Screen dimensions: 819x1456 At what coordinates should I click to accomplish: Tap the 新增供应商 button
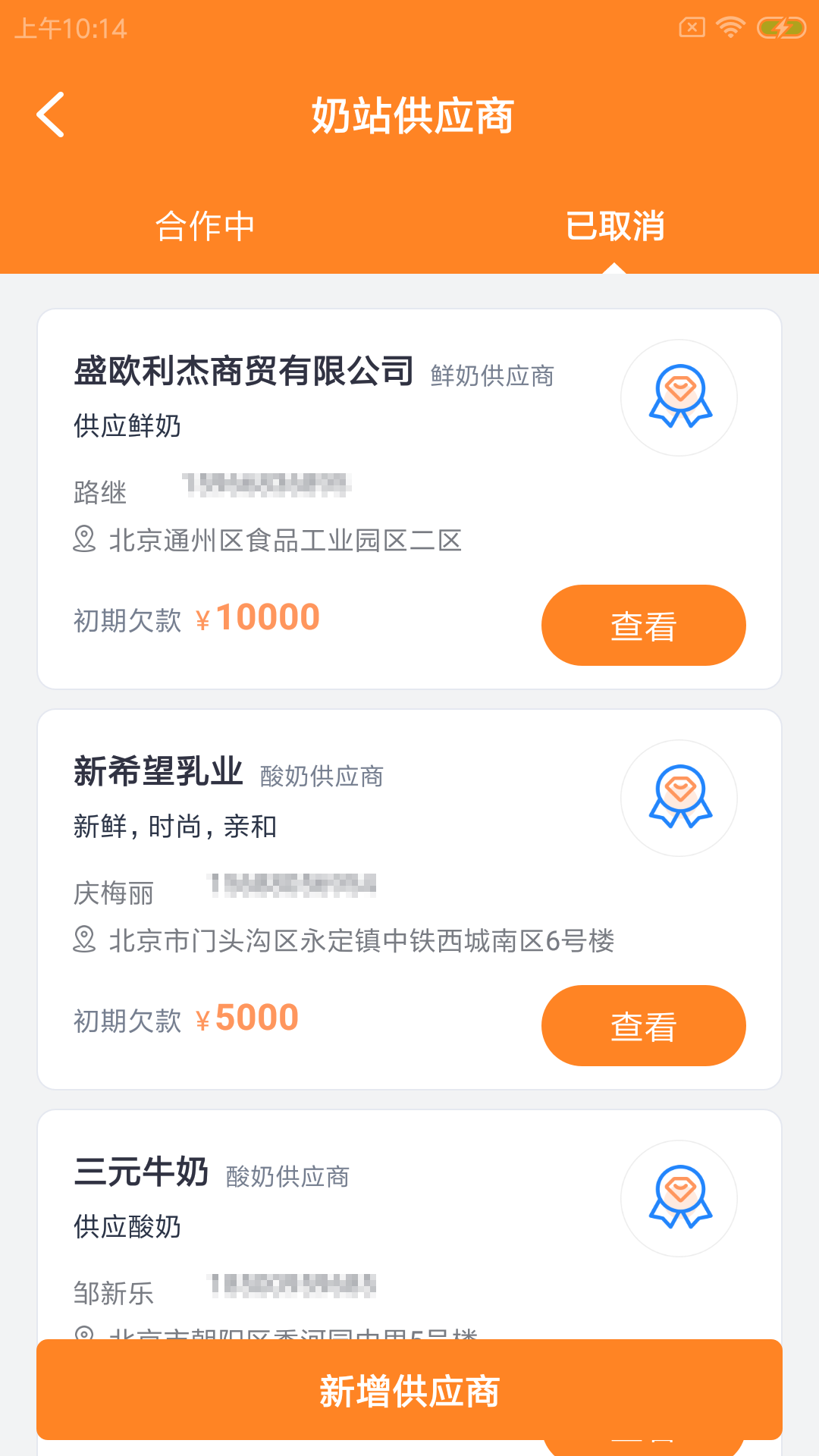tap(409, 1392)
